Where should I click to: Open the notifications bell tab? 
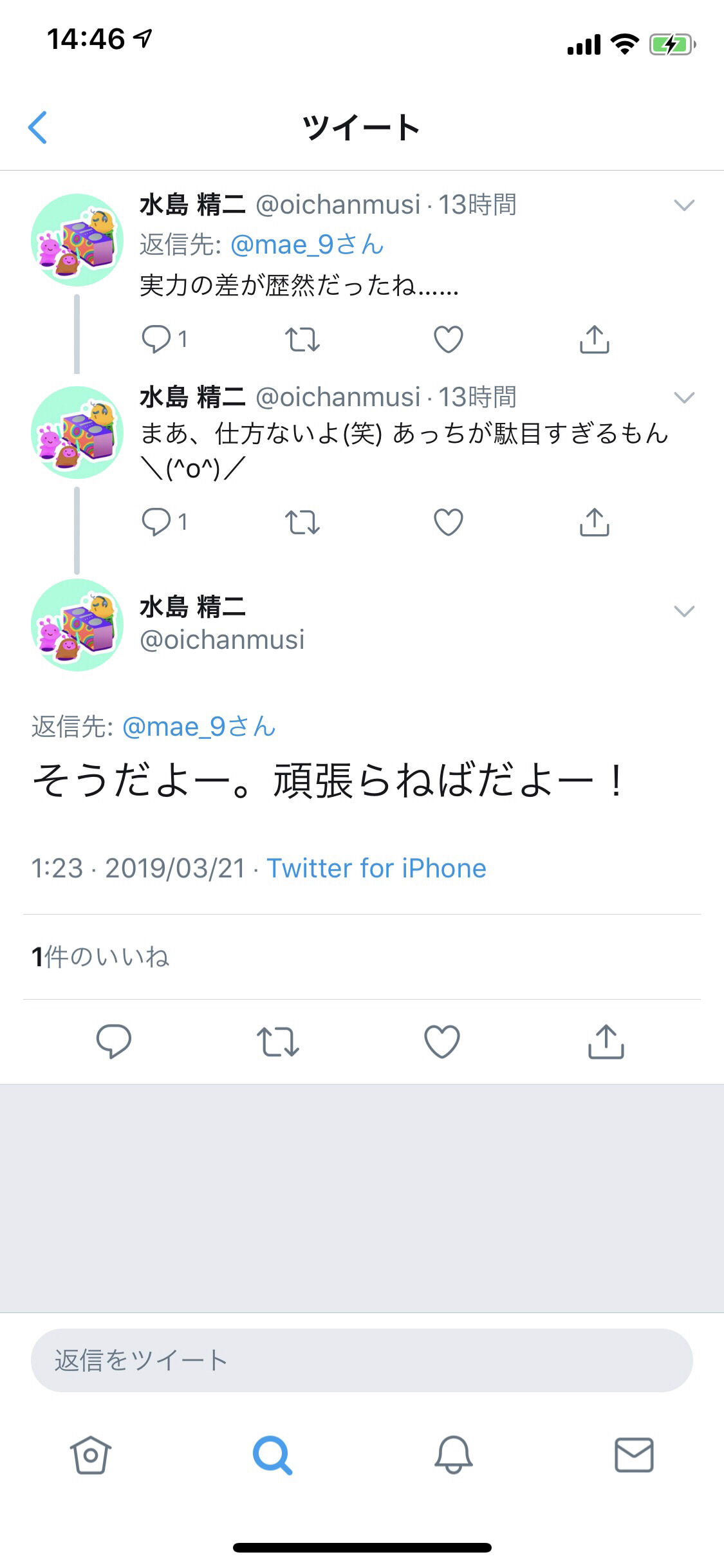tap(454, 1455)
